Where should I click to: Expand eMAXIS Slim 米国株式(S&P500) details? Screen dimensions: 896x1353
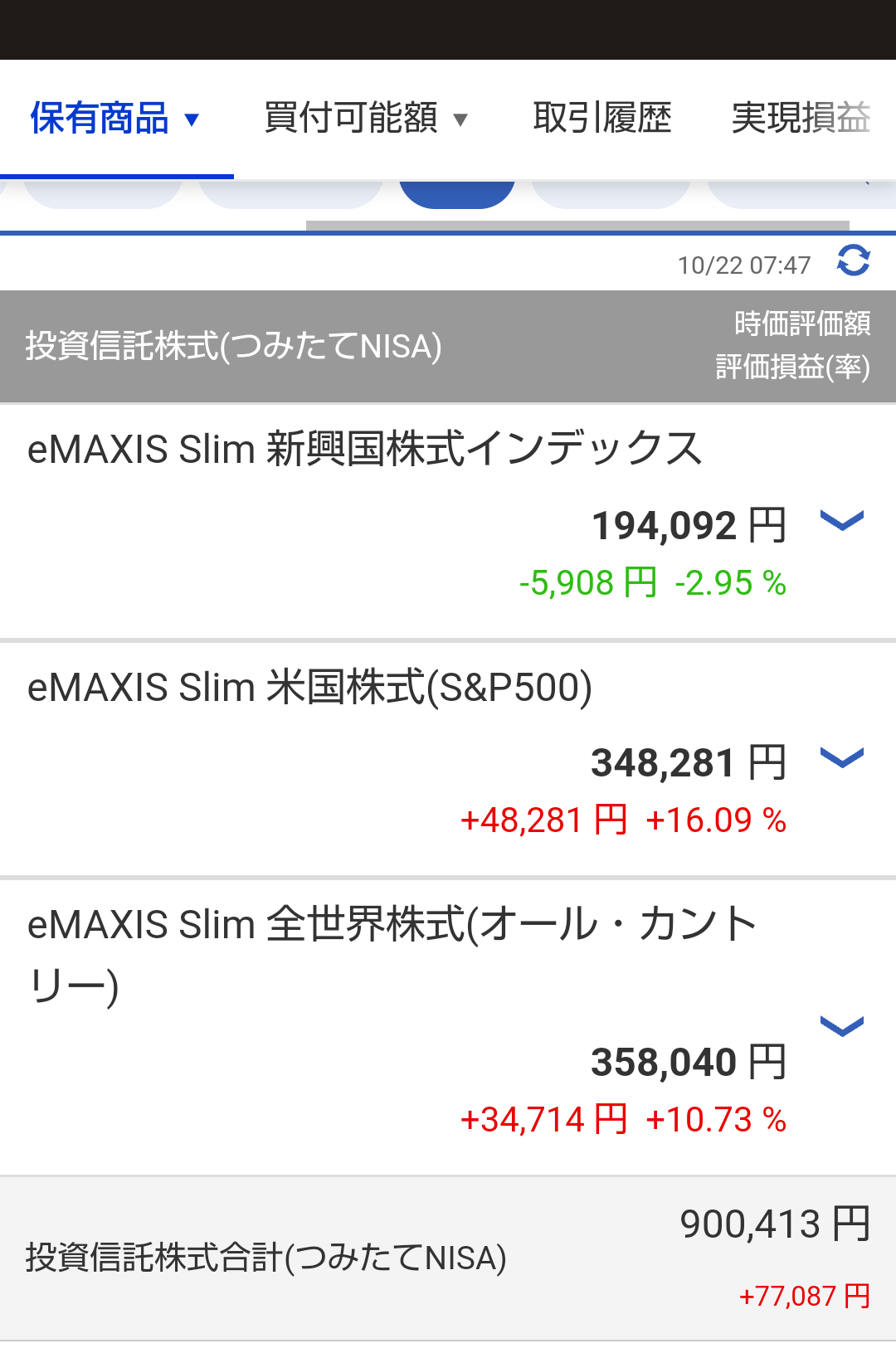pyautogui.click(x=842, y=758)
